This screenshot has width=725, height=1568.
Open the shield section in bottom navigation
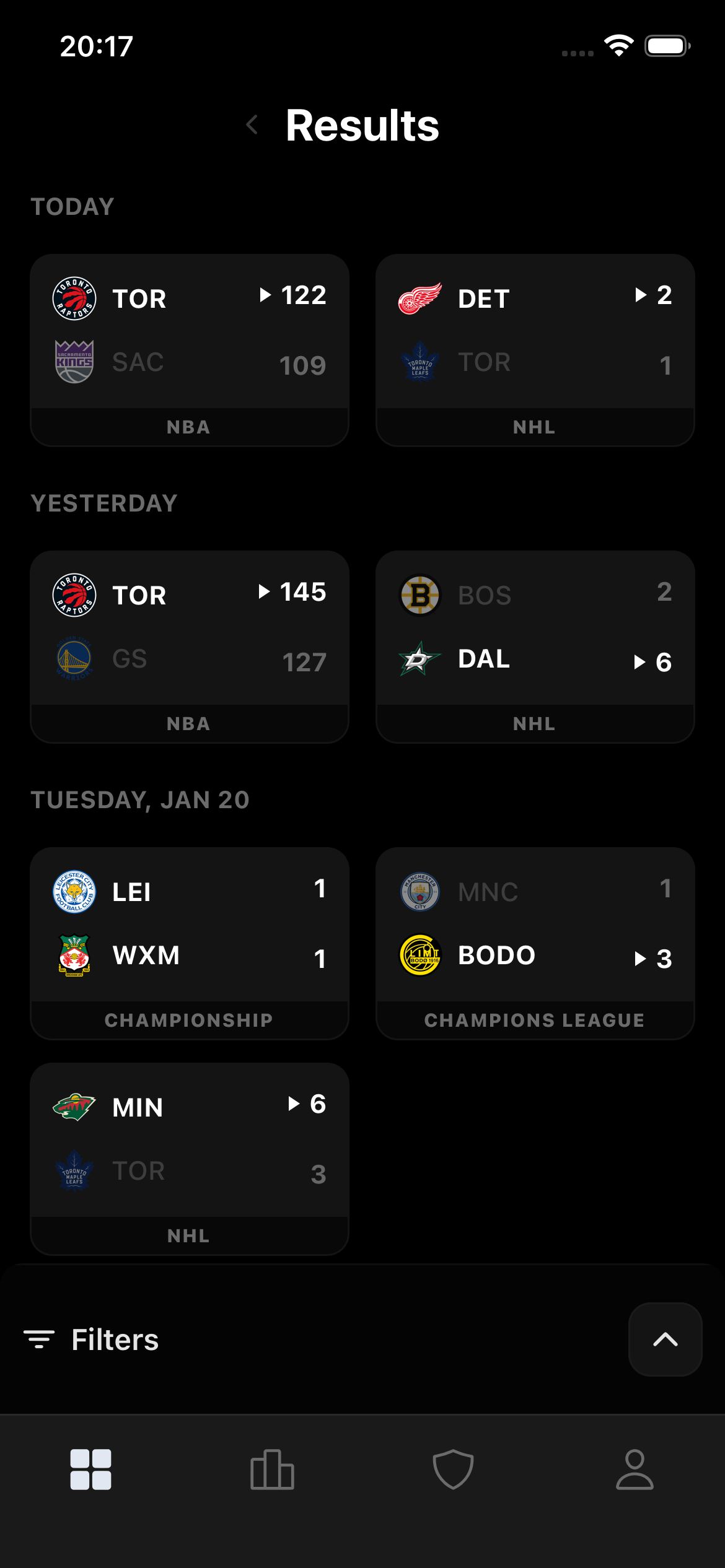(453, 1470)
